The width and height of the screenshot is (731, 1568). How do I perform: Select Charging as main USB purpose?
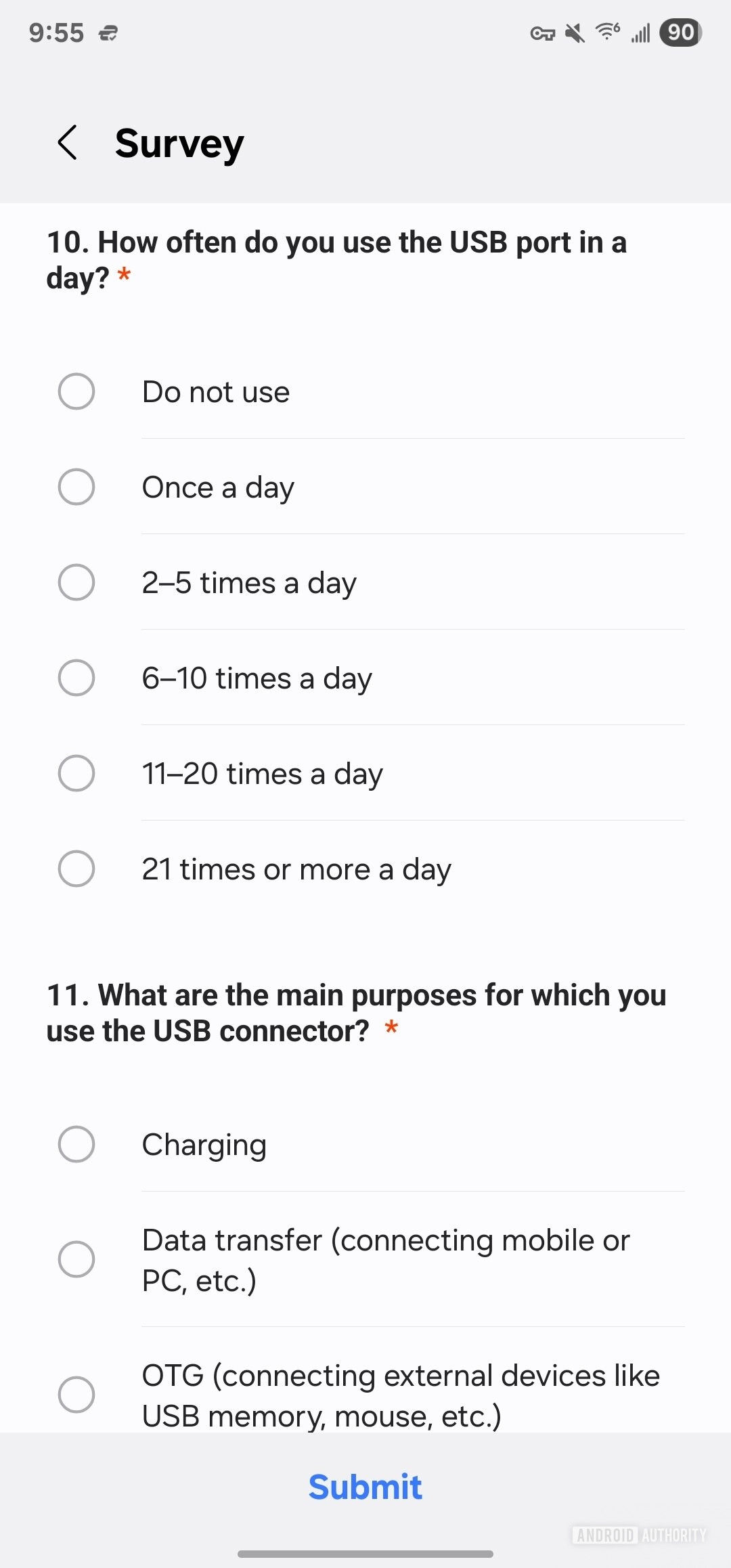point(76,1144)
